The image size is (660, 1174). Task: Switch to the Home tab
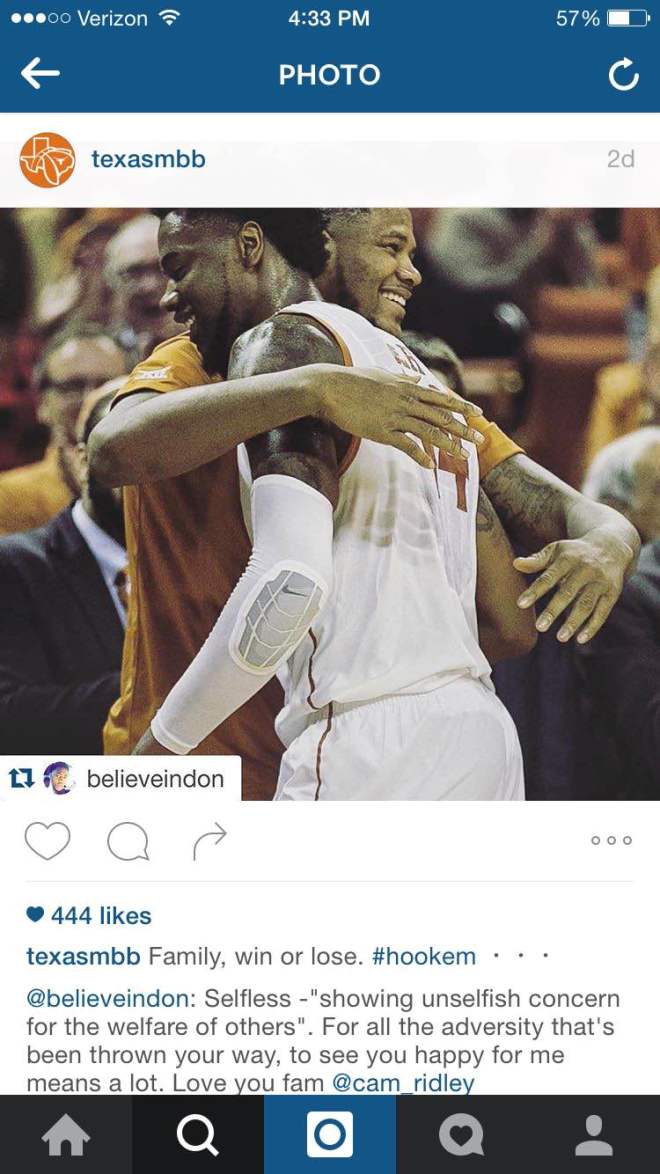[66, 1135]
